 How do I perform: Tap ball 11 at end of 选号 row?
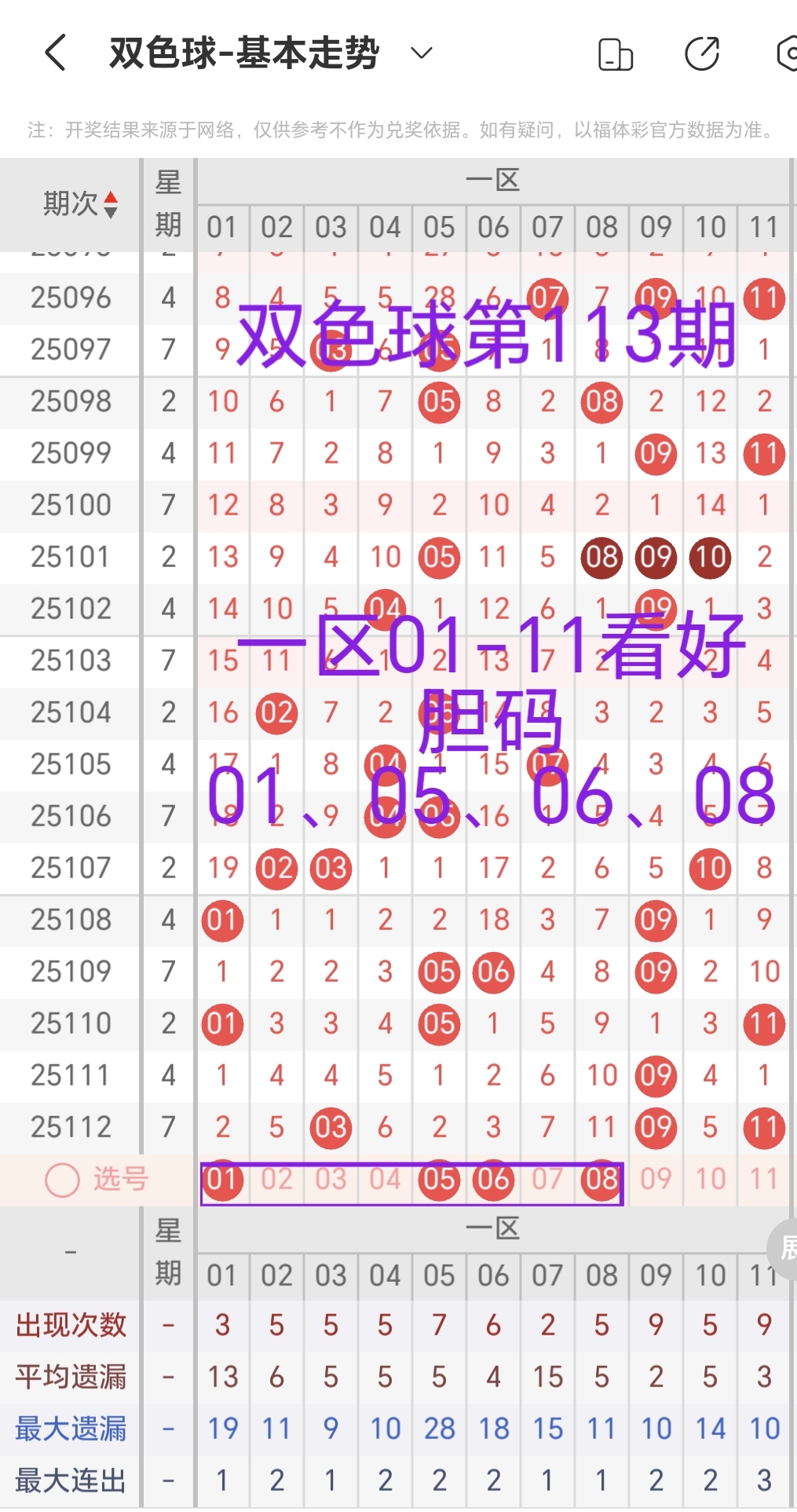(762, 1179)
